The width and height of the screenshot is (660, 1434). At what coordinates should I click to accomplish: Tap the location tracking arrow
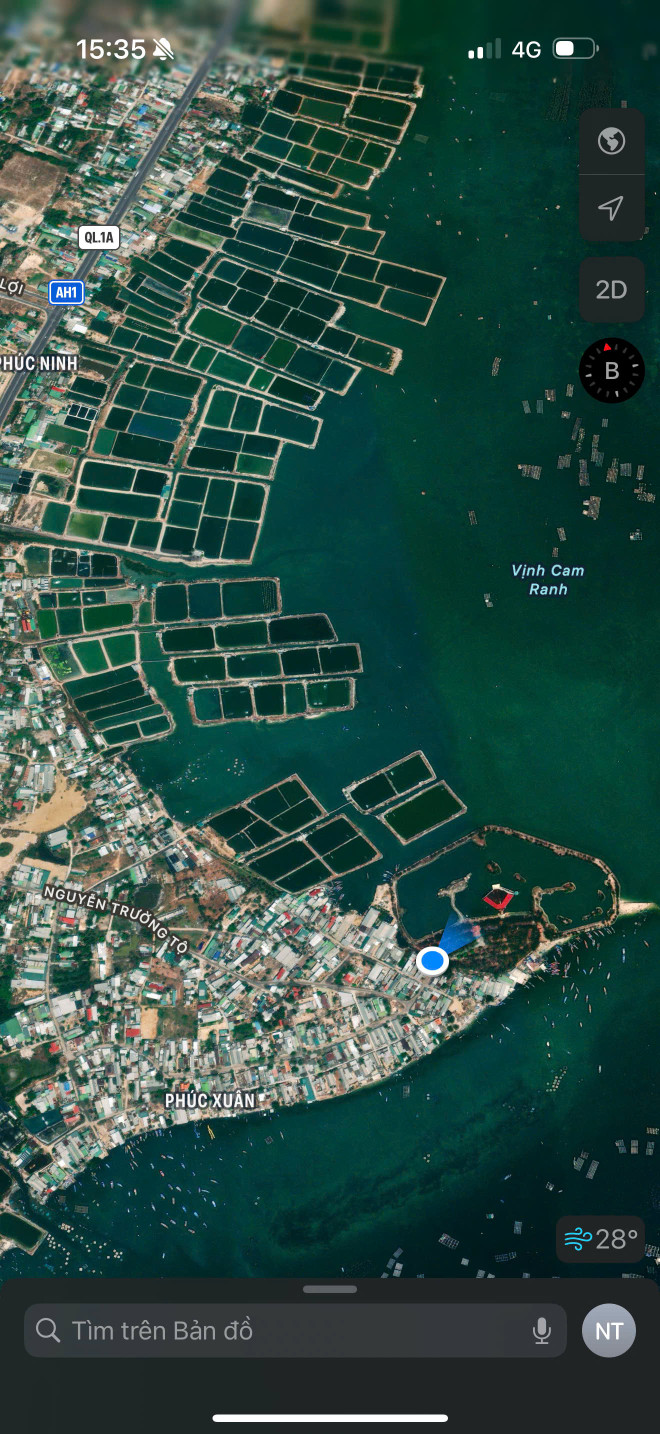(x=611, y=208)
